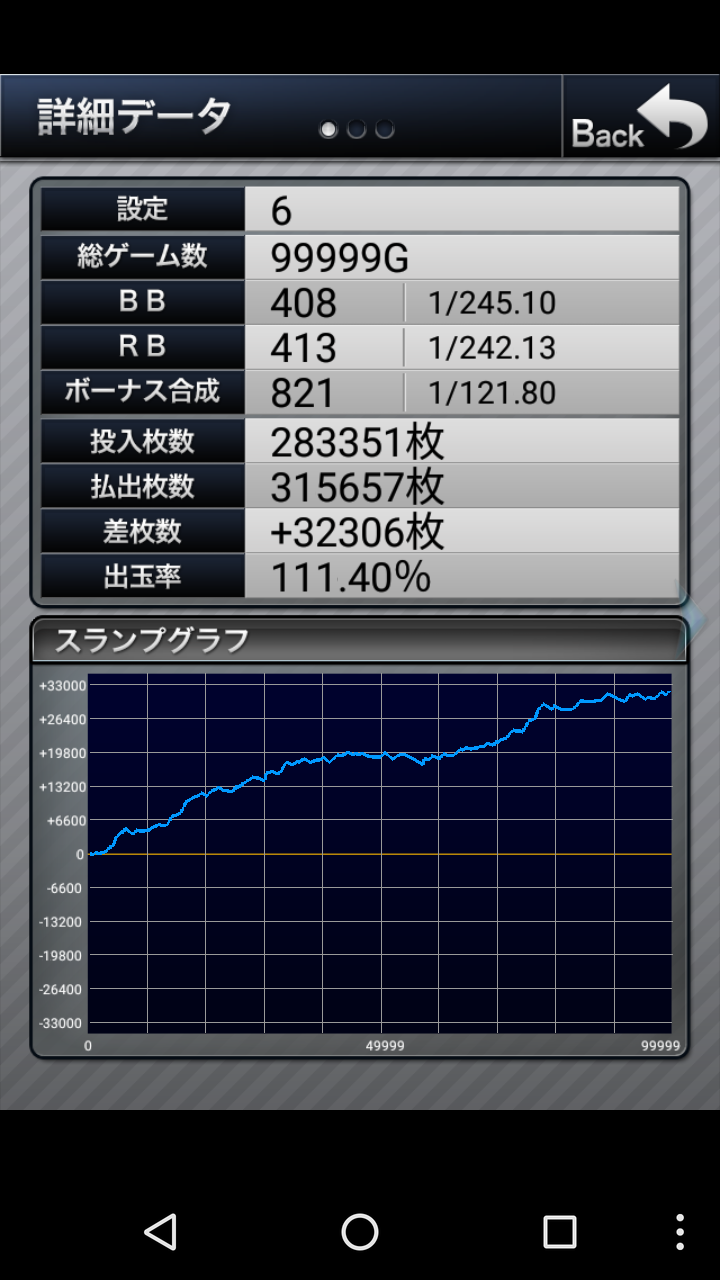The height and width of the screenshot is (1280, 720).
Task: Return to the Android home screen
Action: point(360,1232)
